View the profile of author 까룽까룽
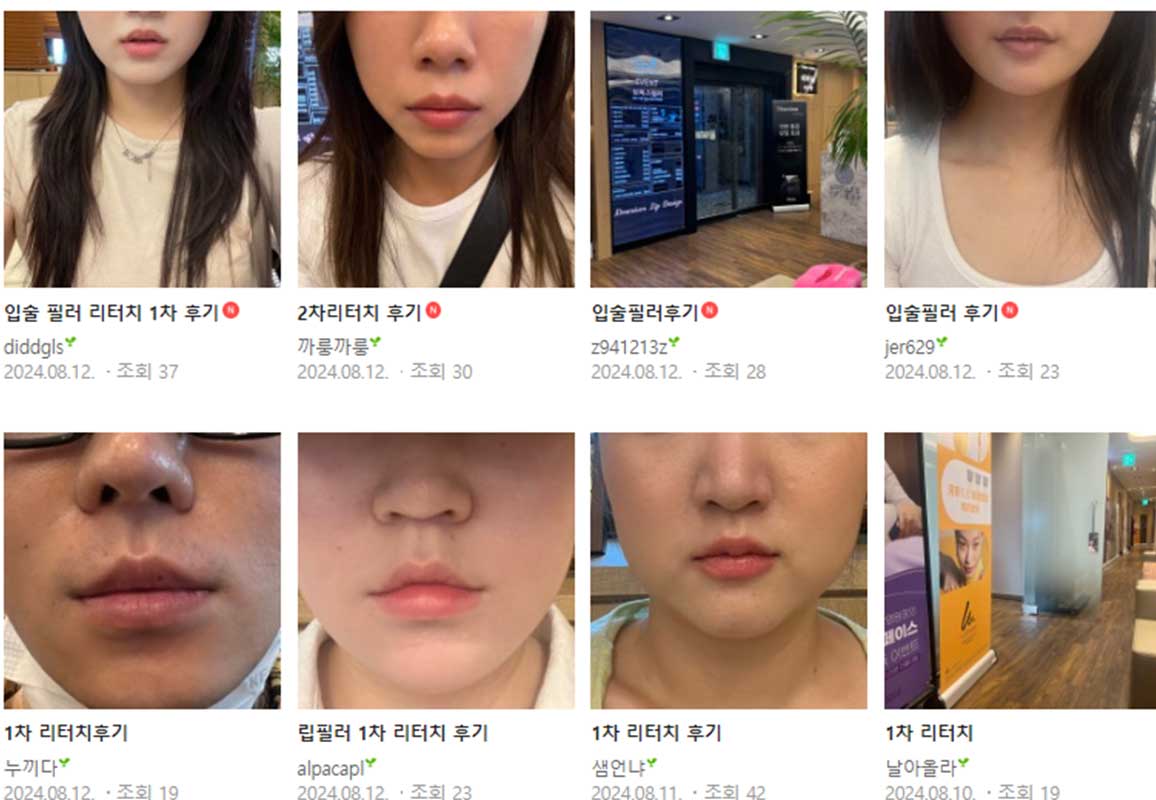The width and height of the screenshot is (1156, 800). (x=332, y=346)
